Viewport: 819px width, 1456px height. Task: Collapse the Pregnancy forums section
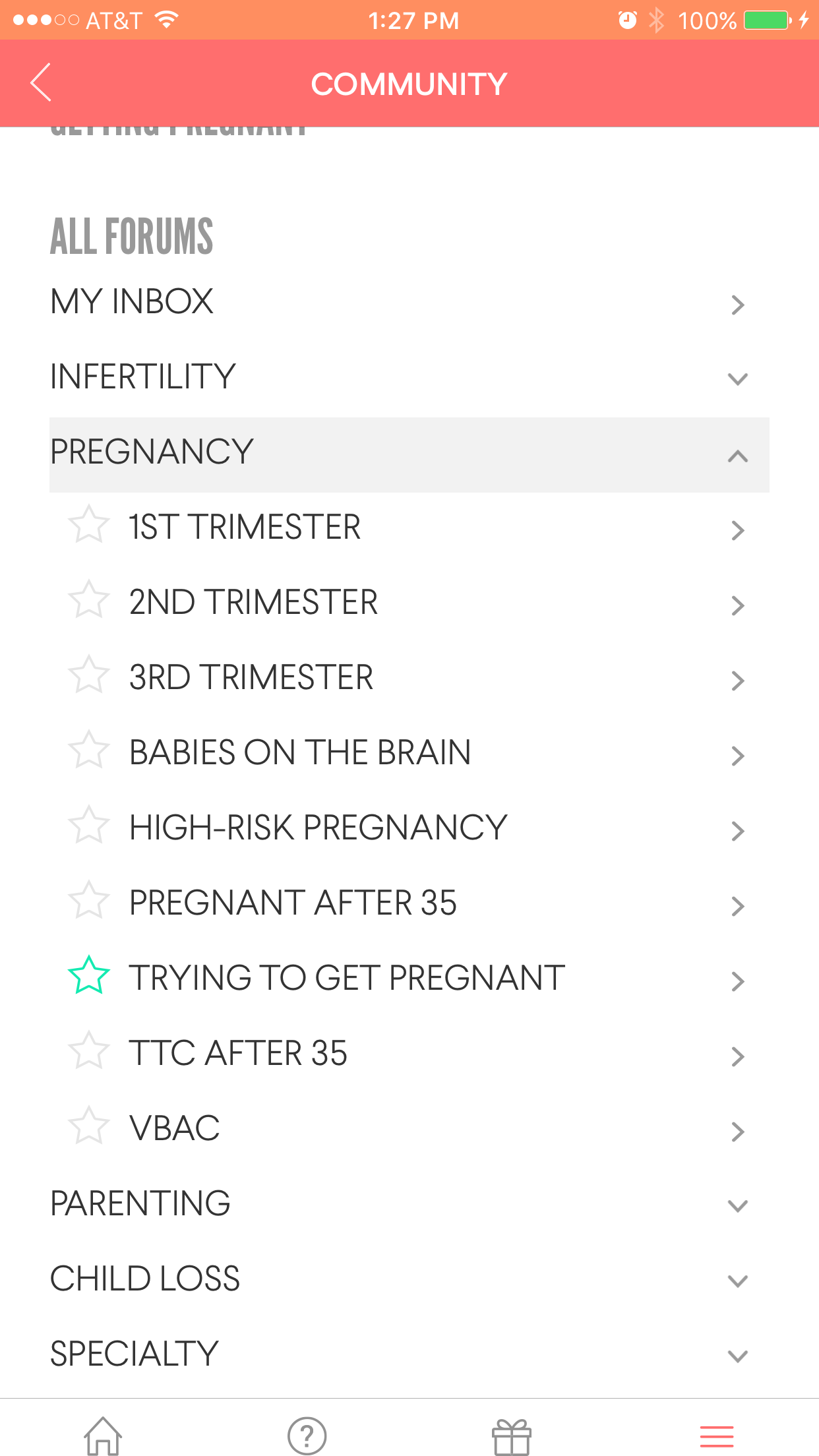coord(409,454)
